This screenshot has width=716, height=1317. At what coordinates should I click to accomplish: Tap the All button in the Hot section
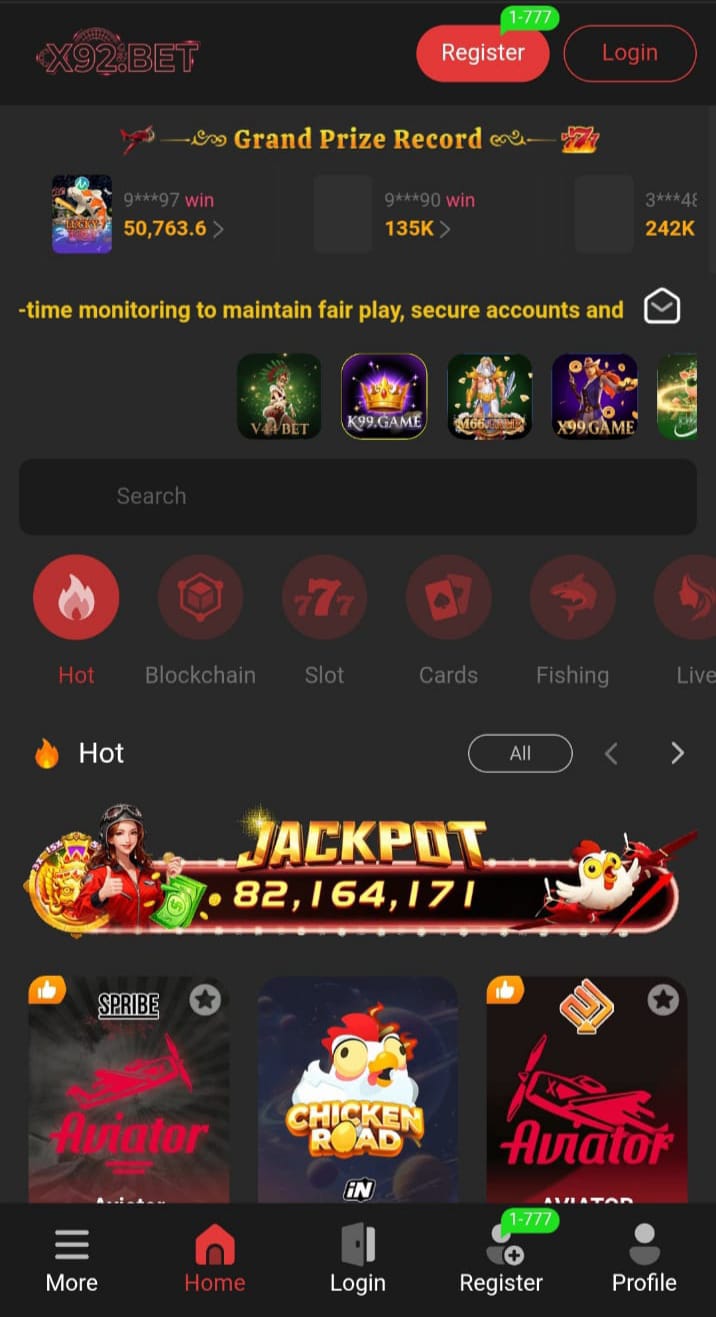pos(520,753)
